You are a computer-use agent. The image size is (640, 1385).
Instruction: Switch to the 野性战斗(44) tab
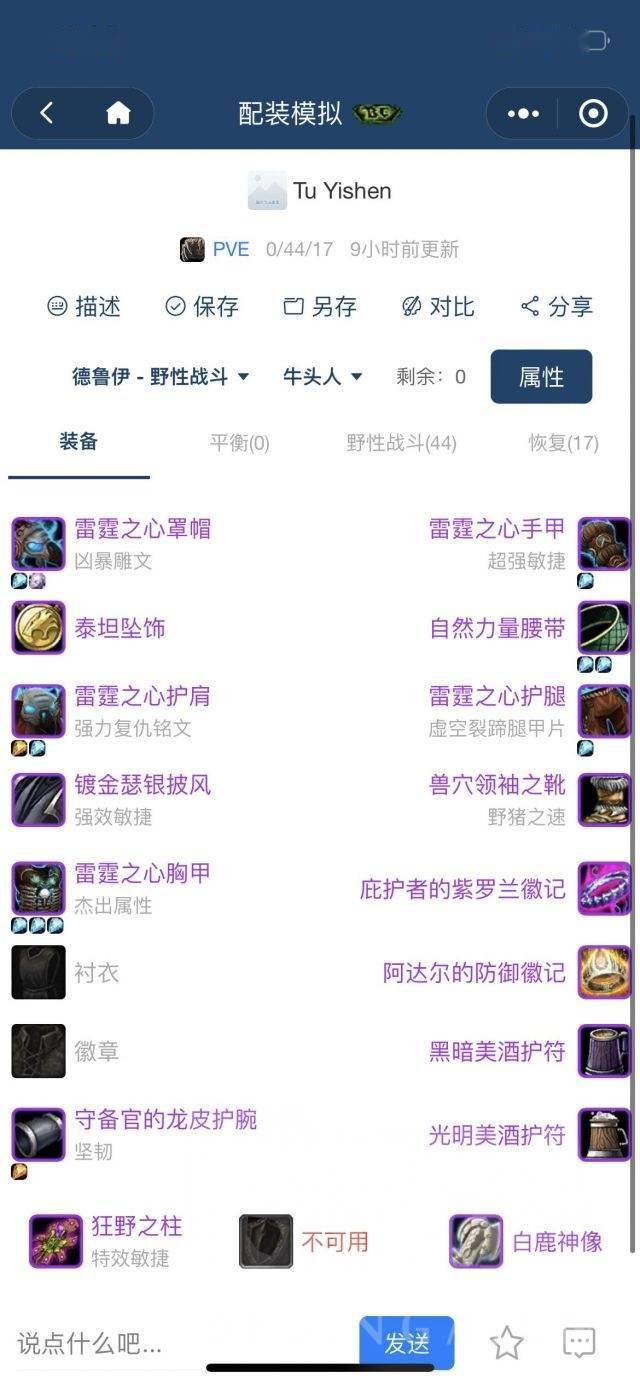[401, 443]
